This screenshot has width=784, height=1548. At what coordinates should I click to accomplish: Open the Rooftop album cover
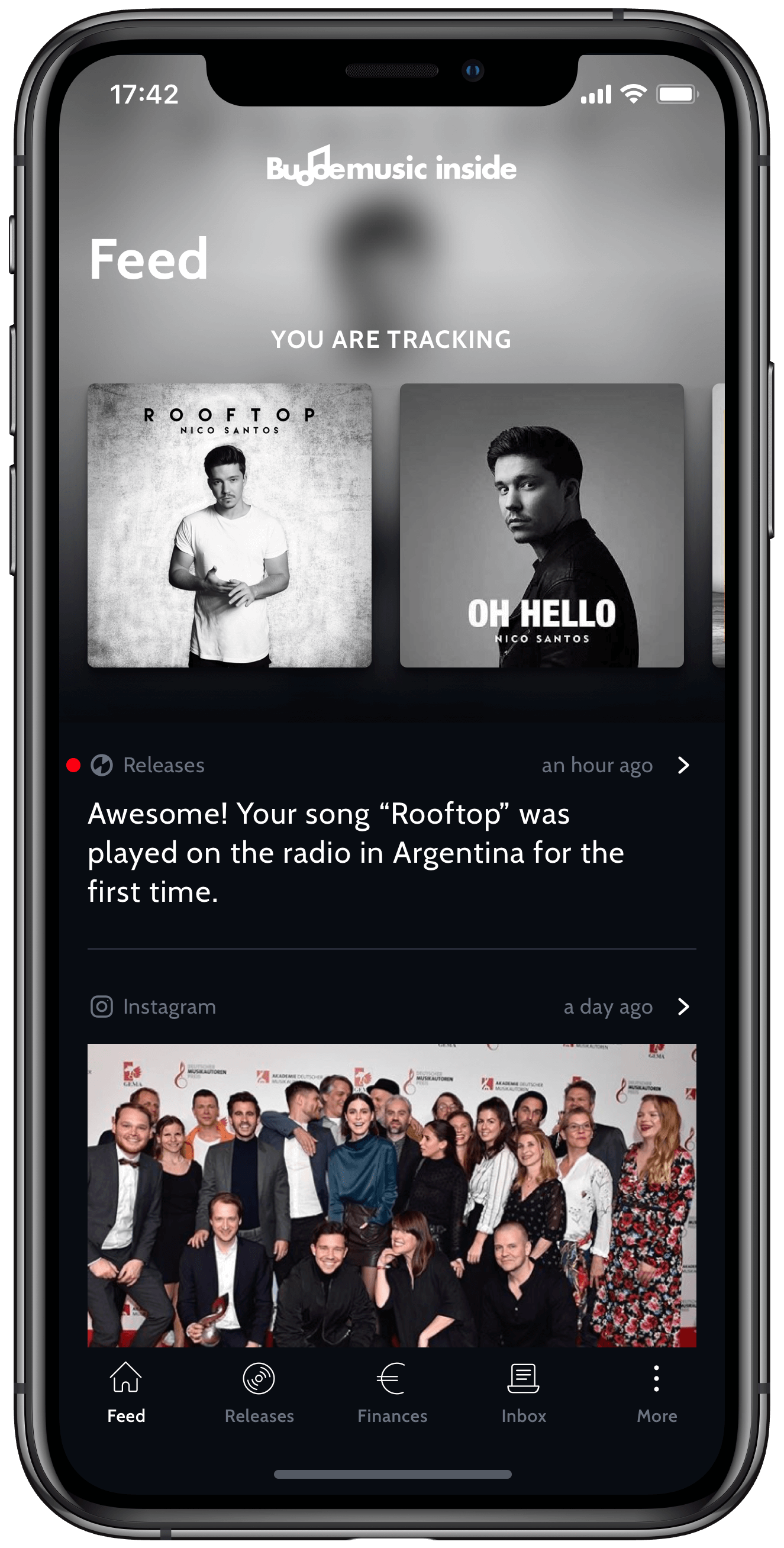229,525
